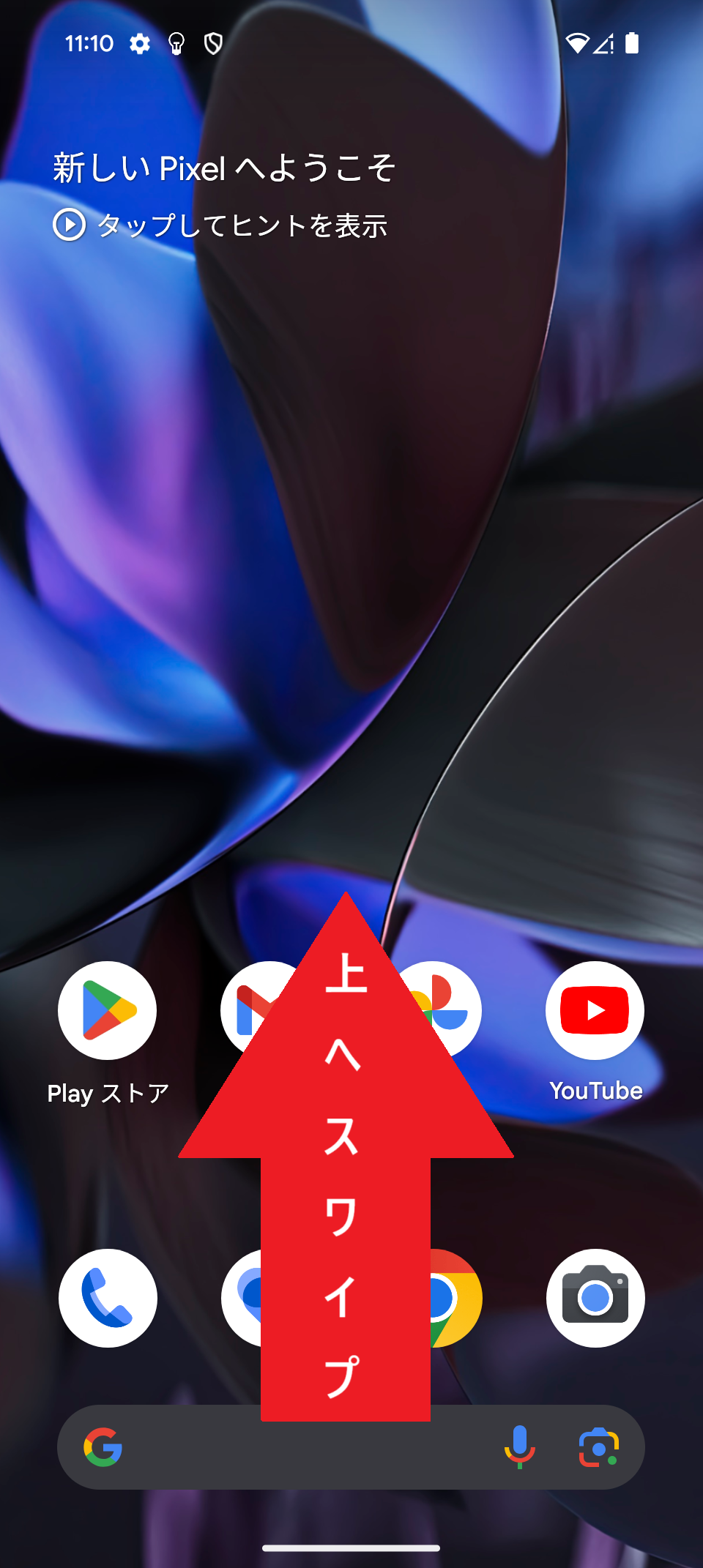Viewport: 703px width, 1568px height.
Task: Launch the Camera app
Action: [x=595, y=1298]
